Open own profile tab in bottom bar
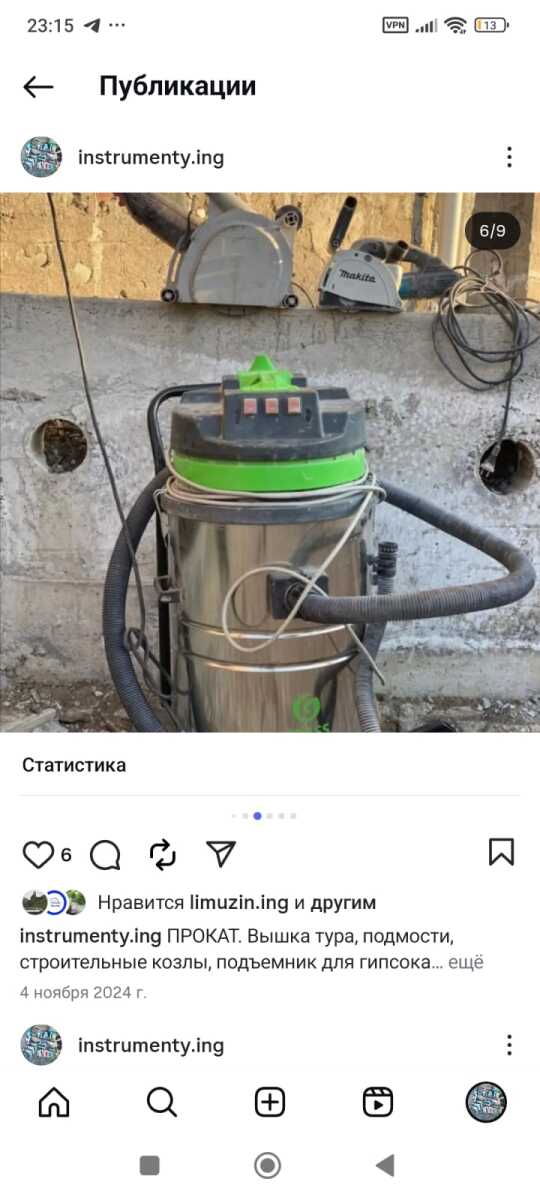Viewport: 540px width, 1200px height. [x=486, y=1103]
